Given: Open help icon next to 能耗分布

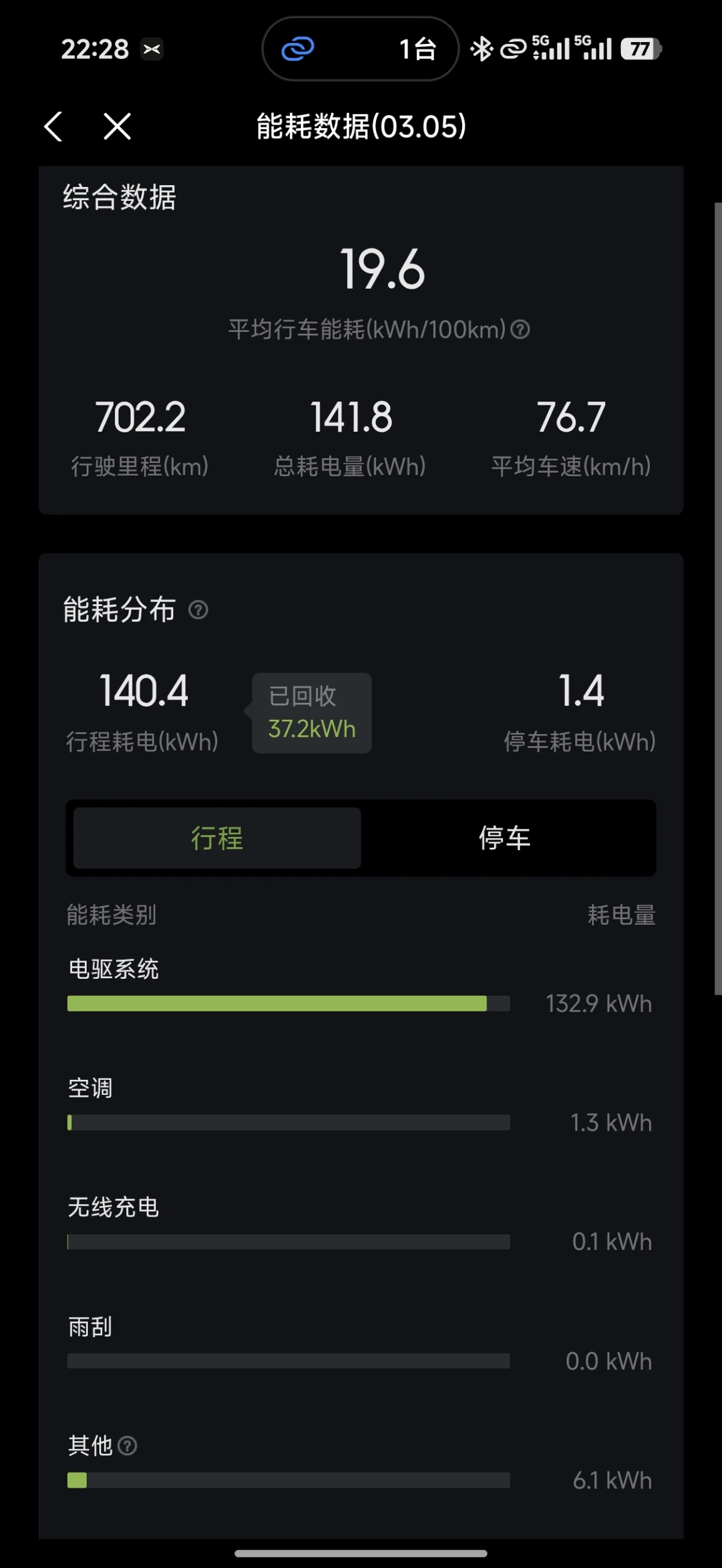Looking at the screenshot, I should (x=198, y=610).
